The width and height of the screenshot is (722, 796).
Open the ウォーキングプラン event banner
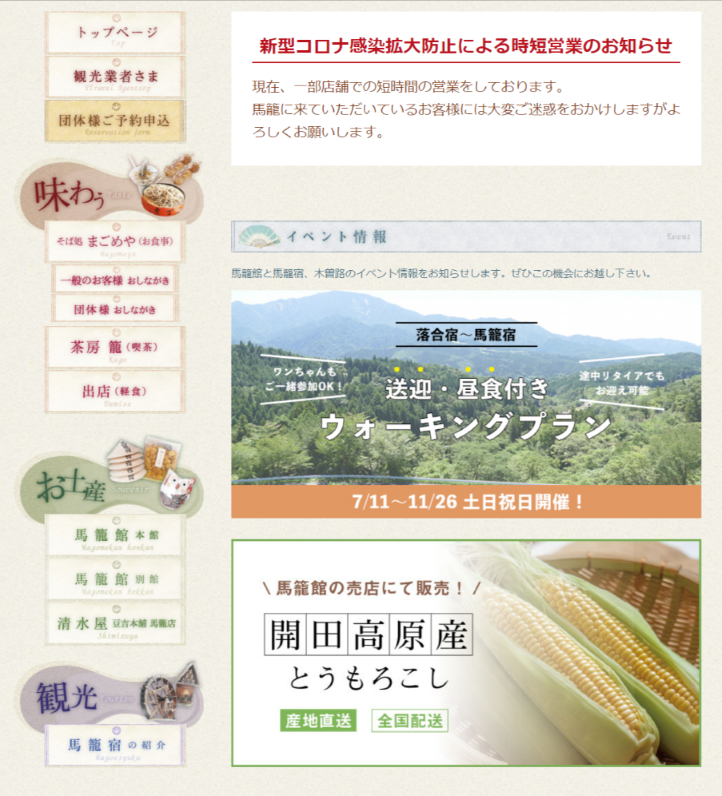[465, 404]
